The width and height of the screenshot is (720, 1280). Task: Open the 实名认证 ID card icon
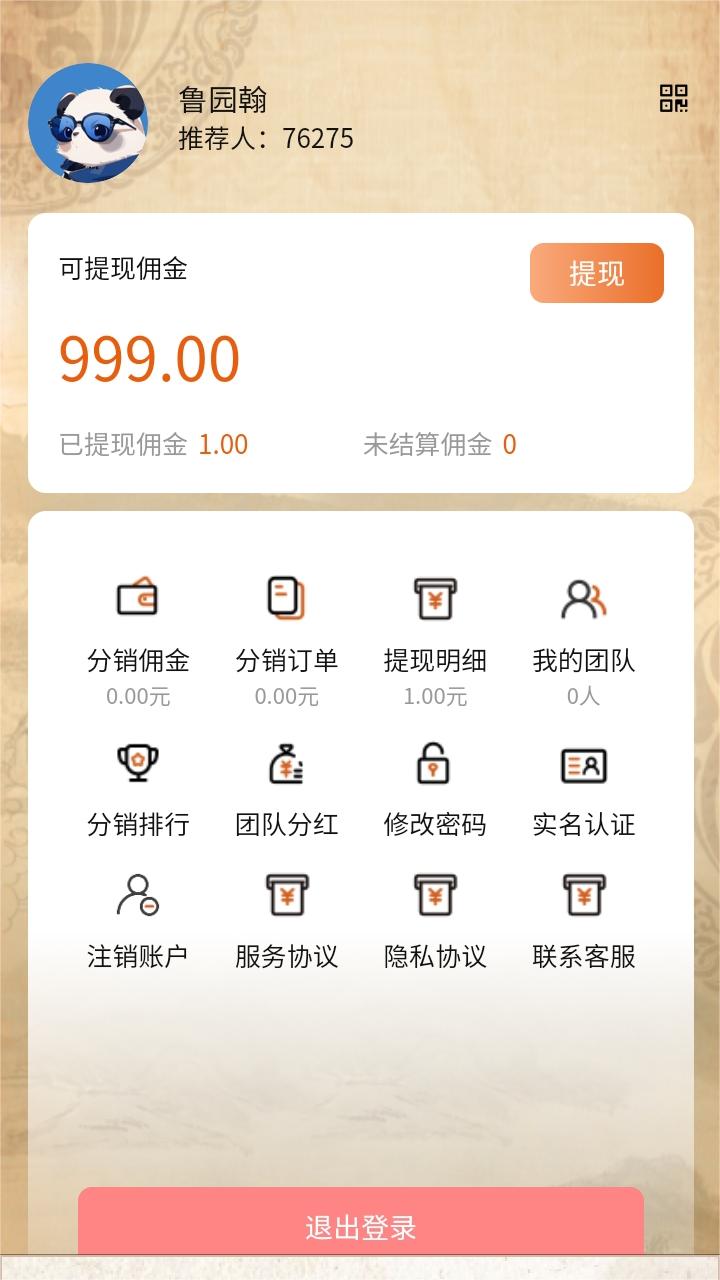[582, 764]
